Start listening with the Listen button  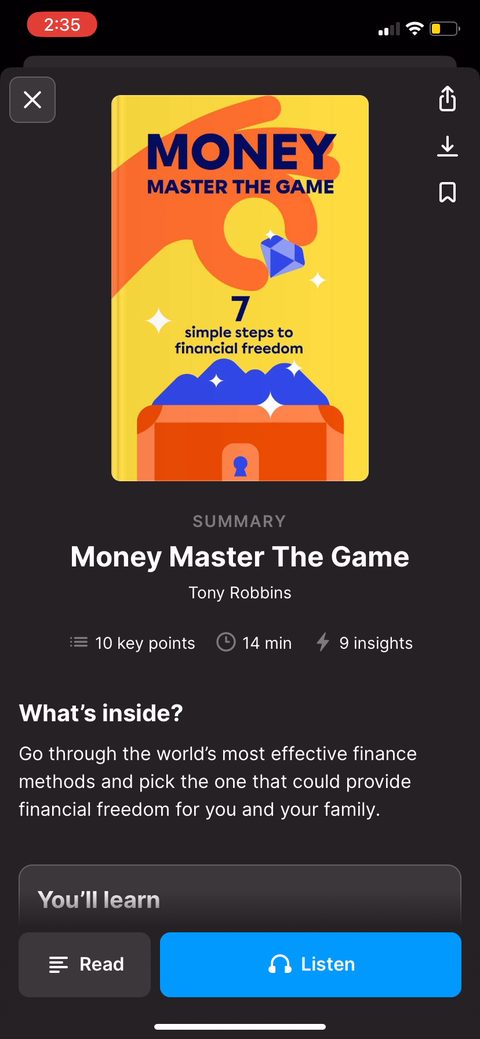(x=310, y=964)
